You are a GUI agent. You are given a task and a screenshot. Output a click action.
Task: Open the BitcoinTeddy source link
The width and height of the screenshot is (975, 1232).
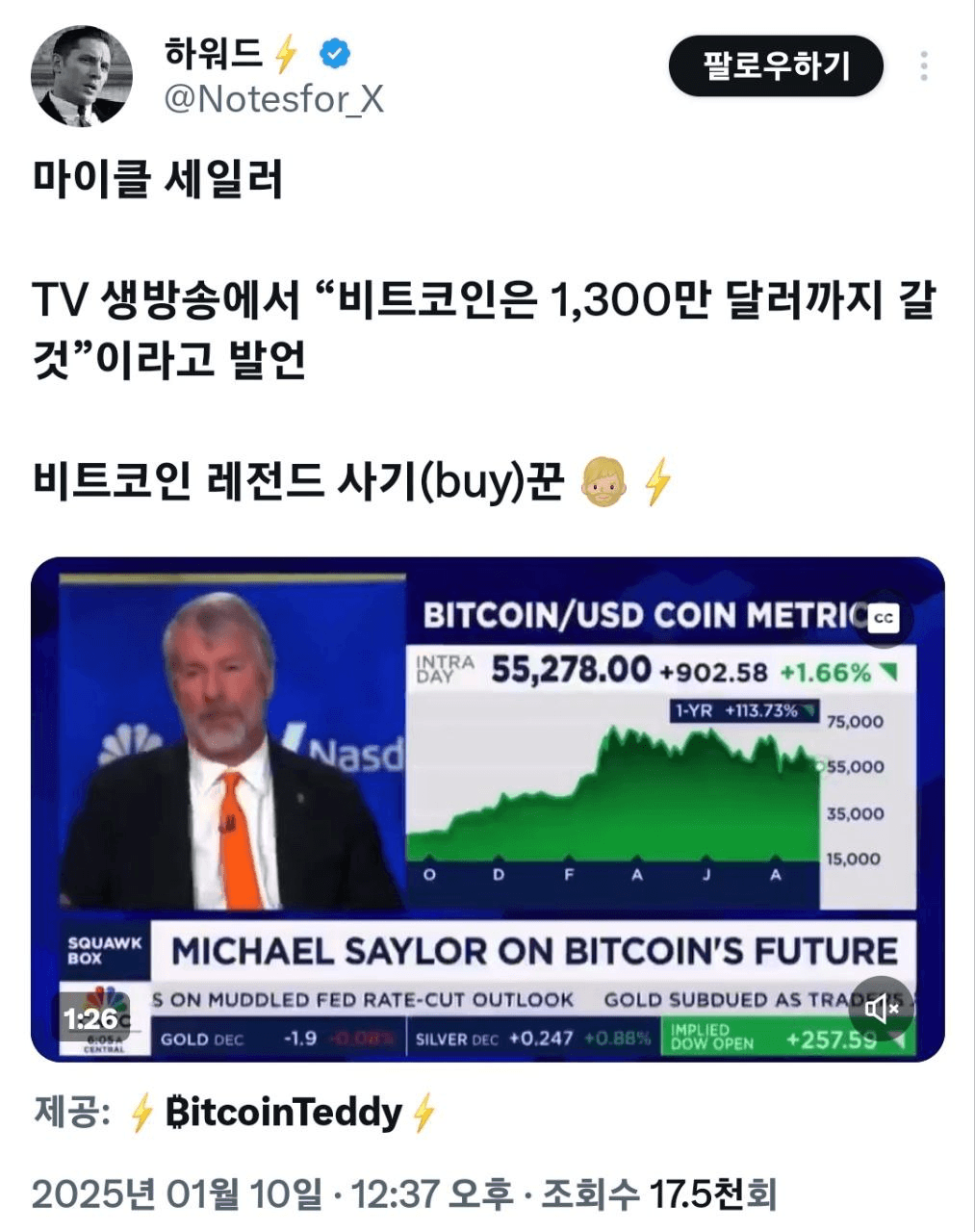(x=283, y=1113)
